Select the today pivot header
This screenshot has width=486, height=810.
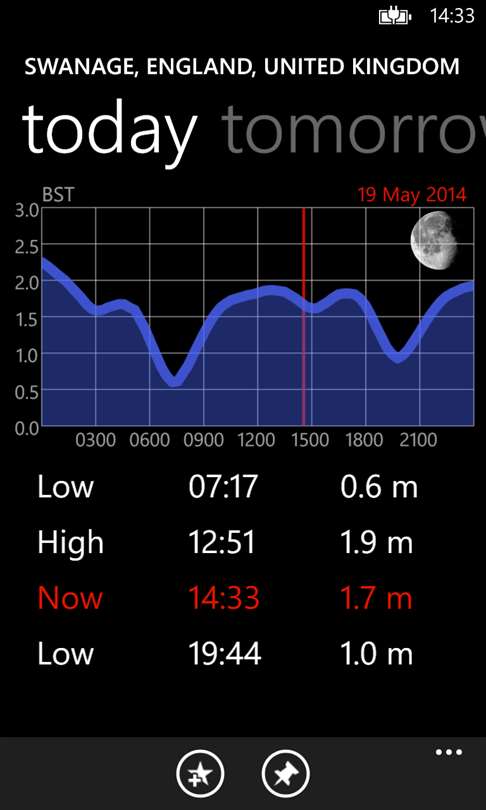tap(109, 131)
